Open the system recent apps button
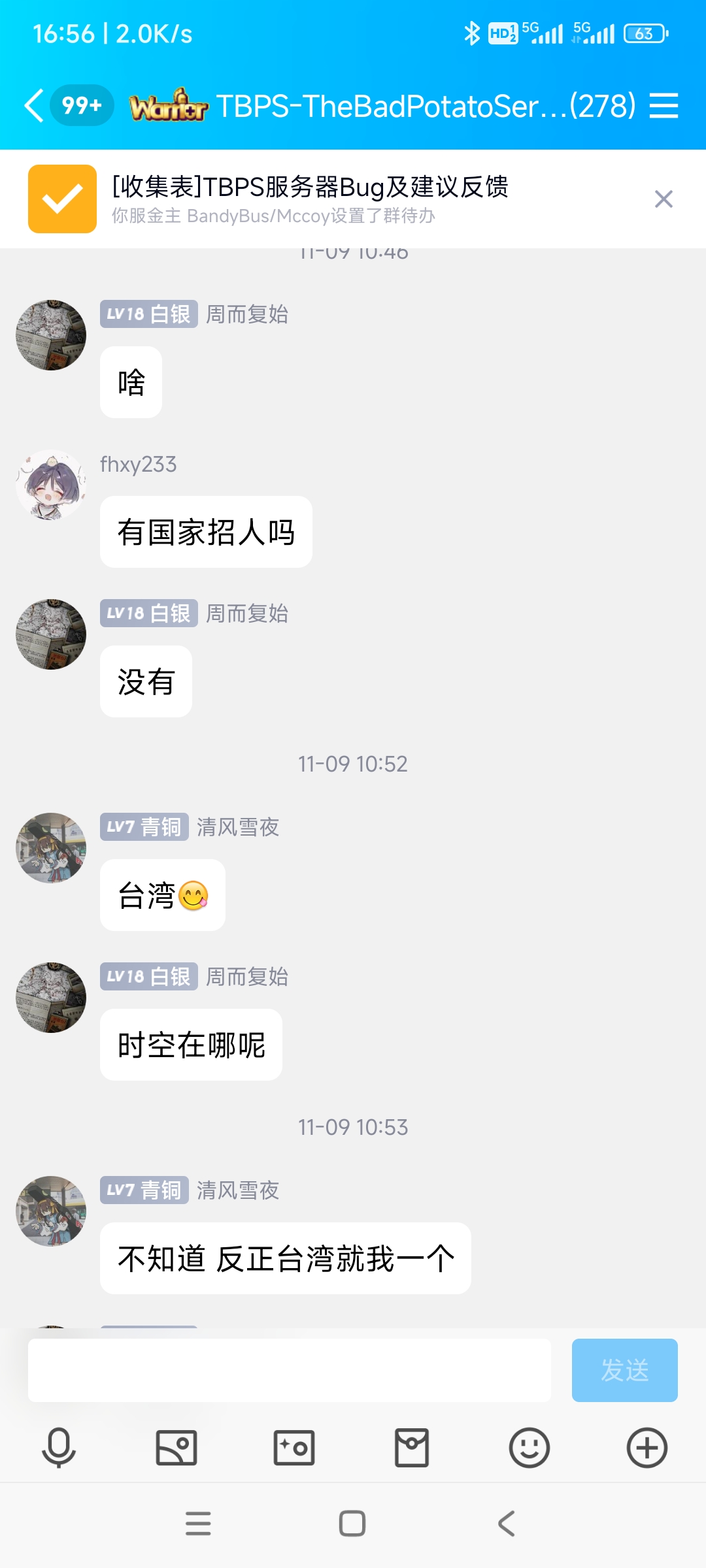This screenshot has width=706, height=1568. coord(198,1524)
